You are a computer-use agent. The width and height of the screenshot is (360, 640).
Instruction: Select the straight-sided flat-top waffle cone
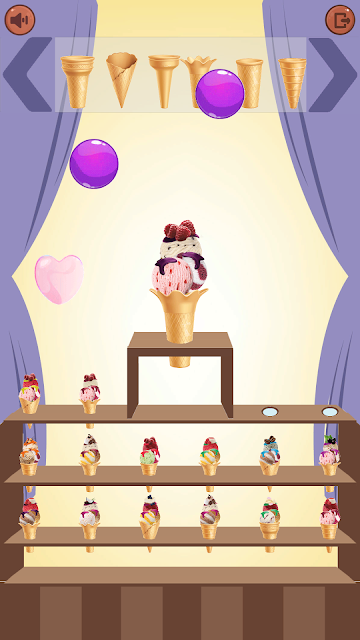(x=249, y=83)
